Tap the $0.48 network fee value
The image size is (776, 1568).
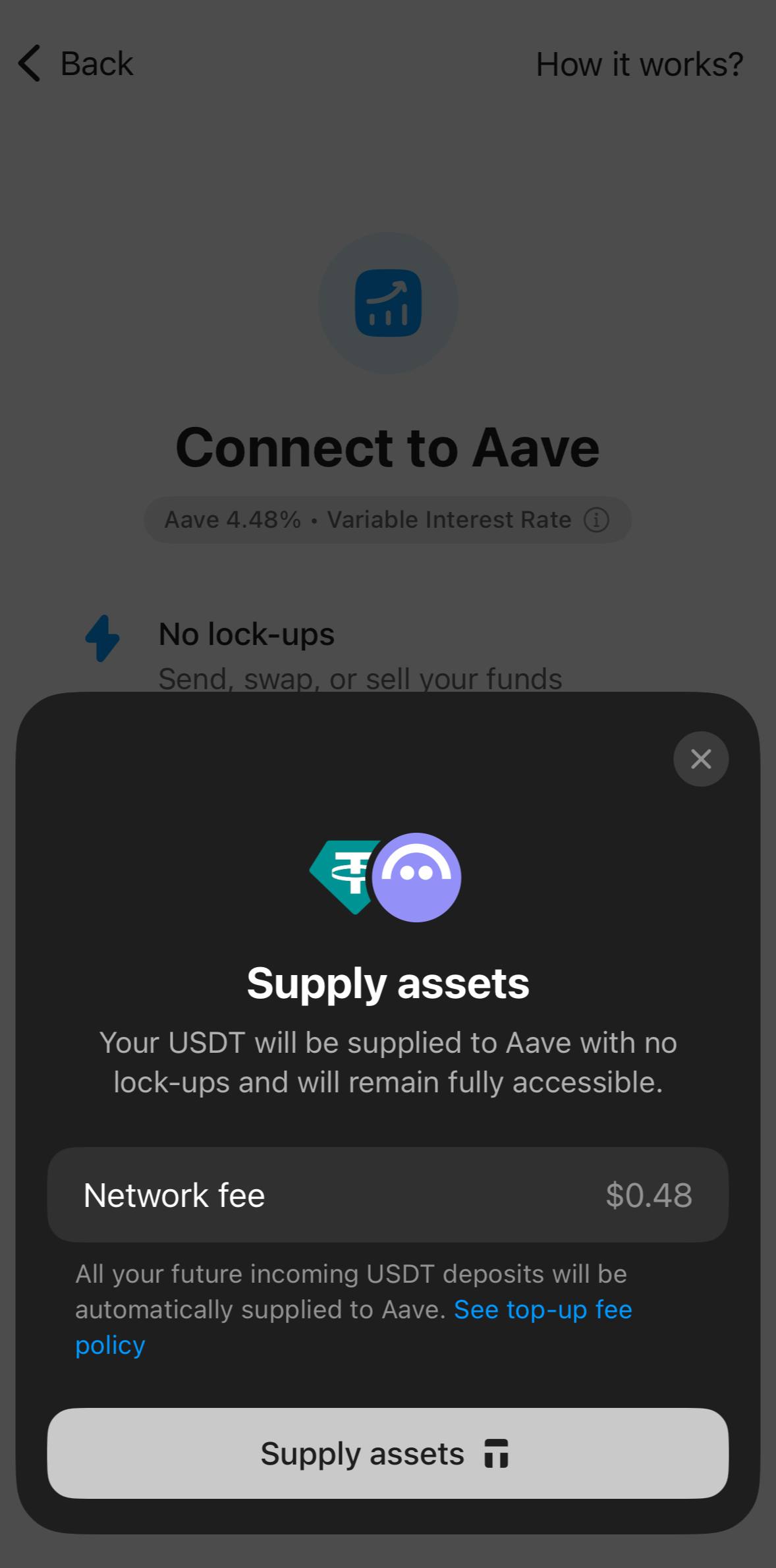[649, 1195]
